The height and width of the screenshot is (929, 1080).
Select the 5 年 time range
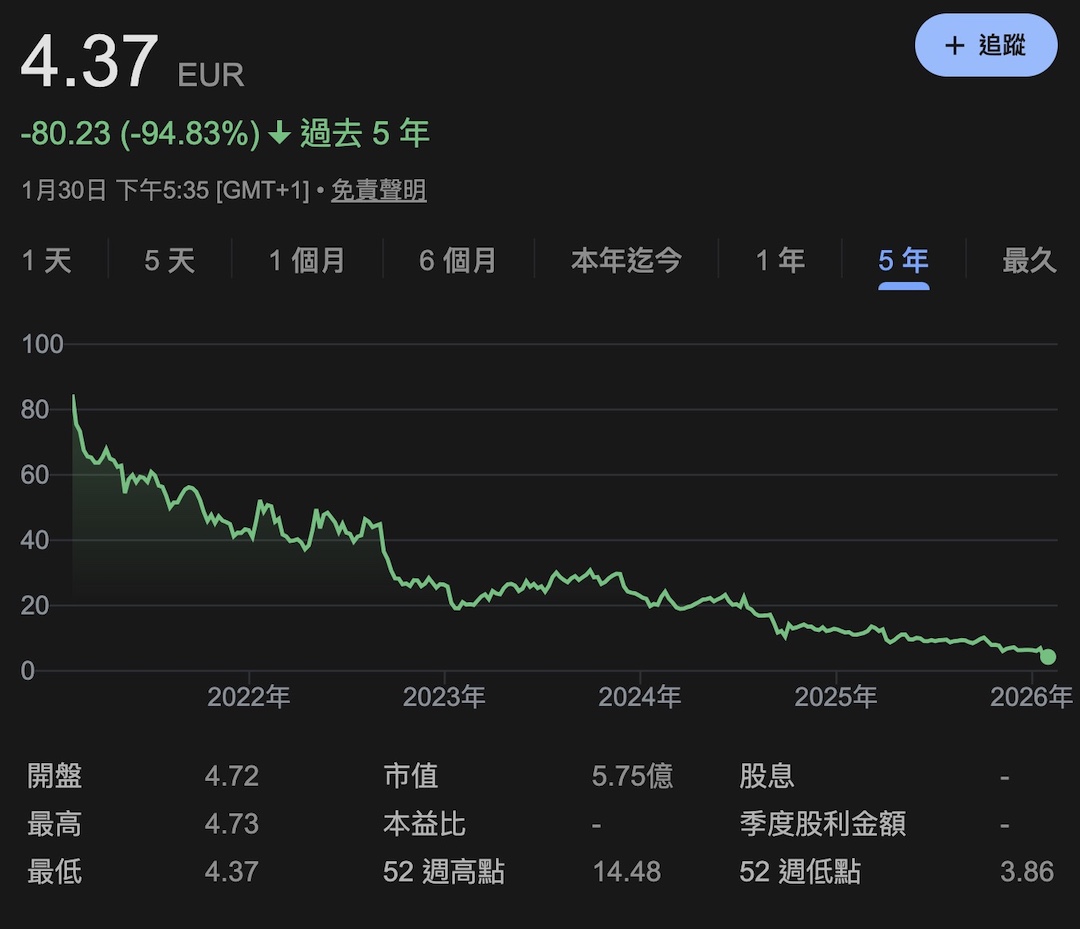[x=903, y=261]
